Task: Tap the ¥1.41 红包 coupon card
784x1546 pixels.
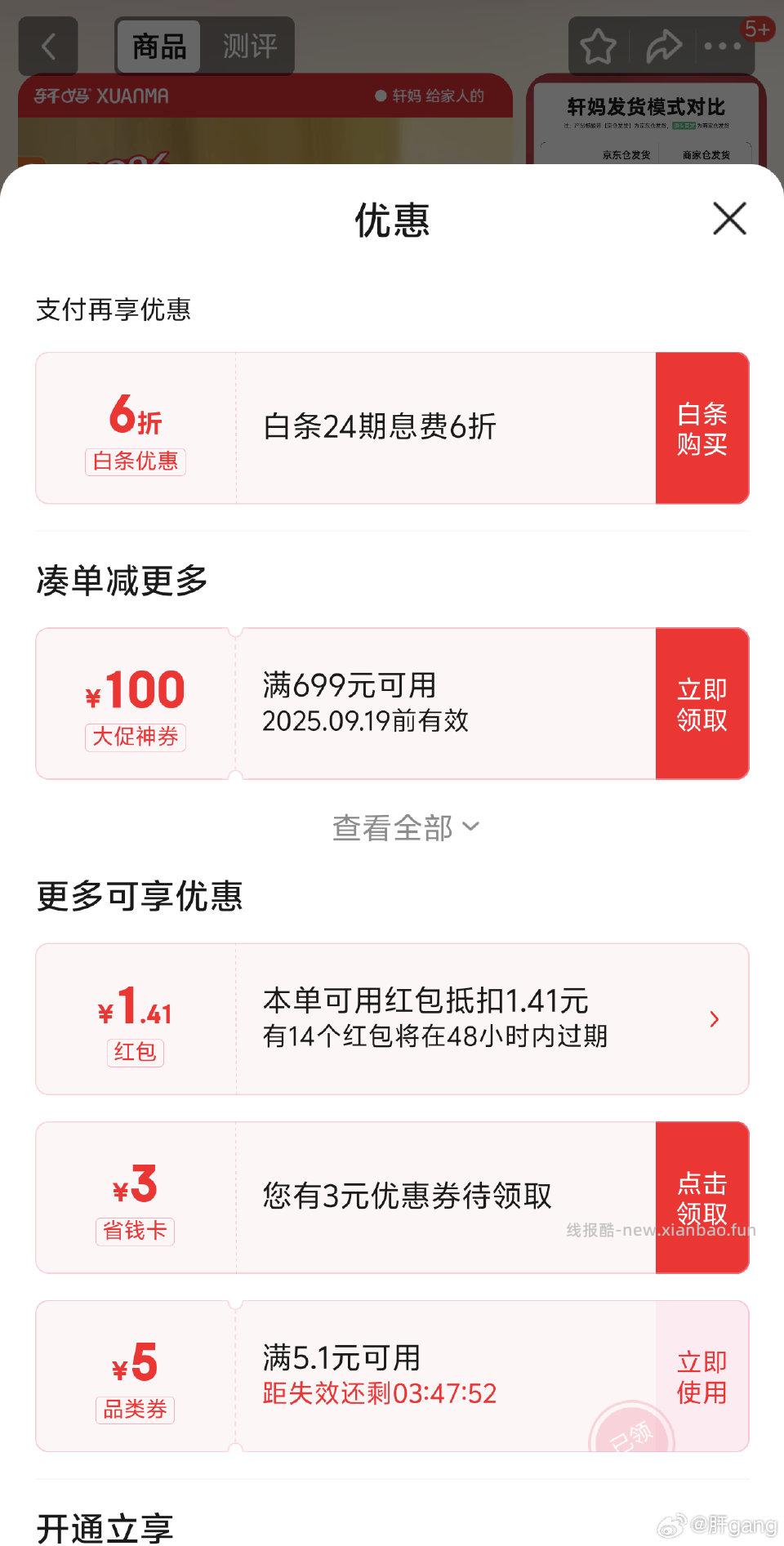Action: coord(367,1018)
